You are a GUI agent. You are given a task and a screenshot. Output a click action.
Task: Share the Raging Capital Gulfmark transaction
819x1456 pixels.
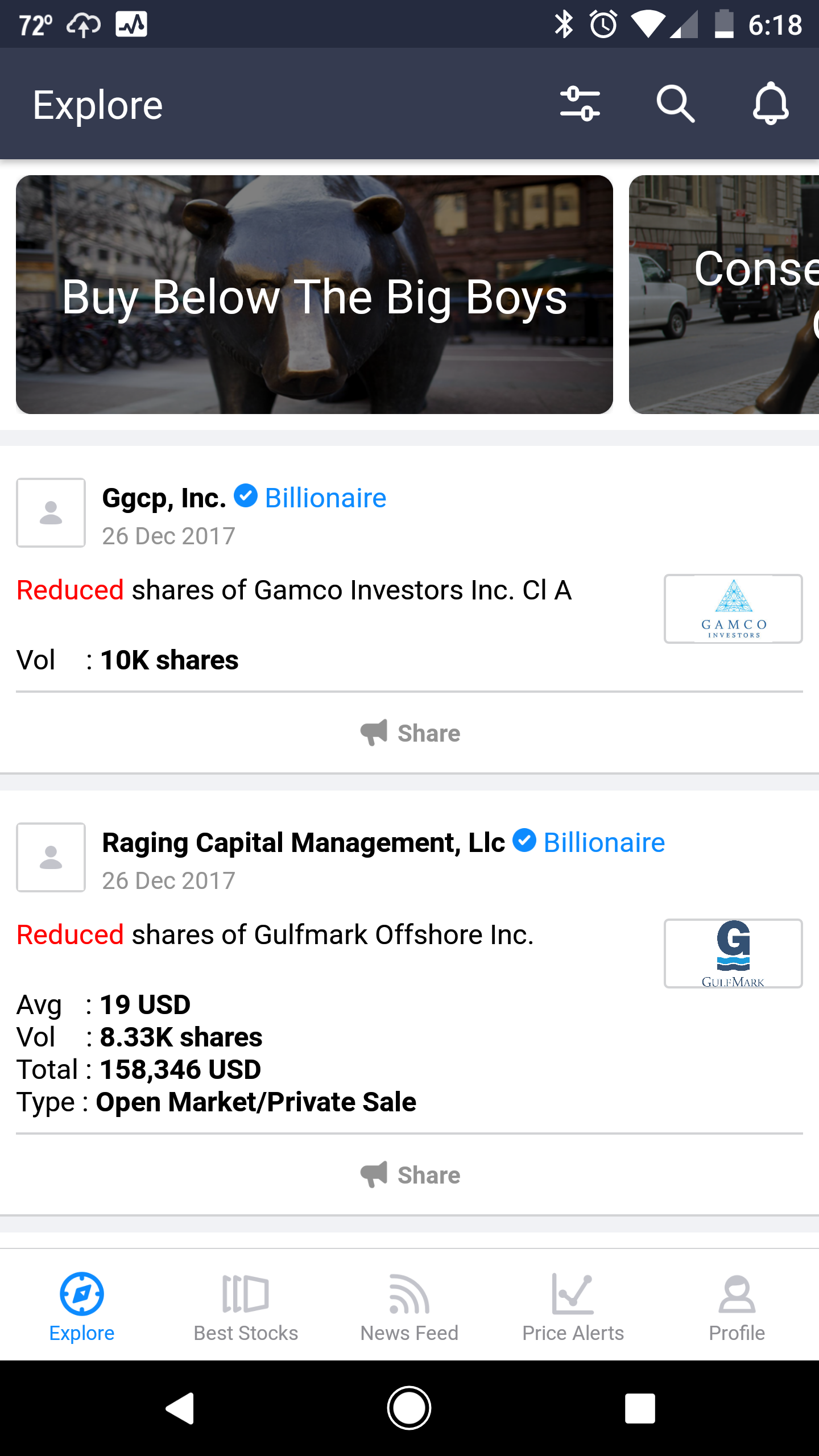tap(409, 1175)
